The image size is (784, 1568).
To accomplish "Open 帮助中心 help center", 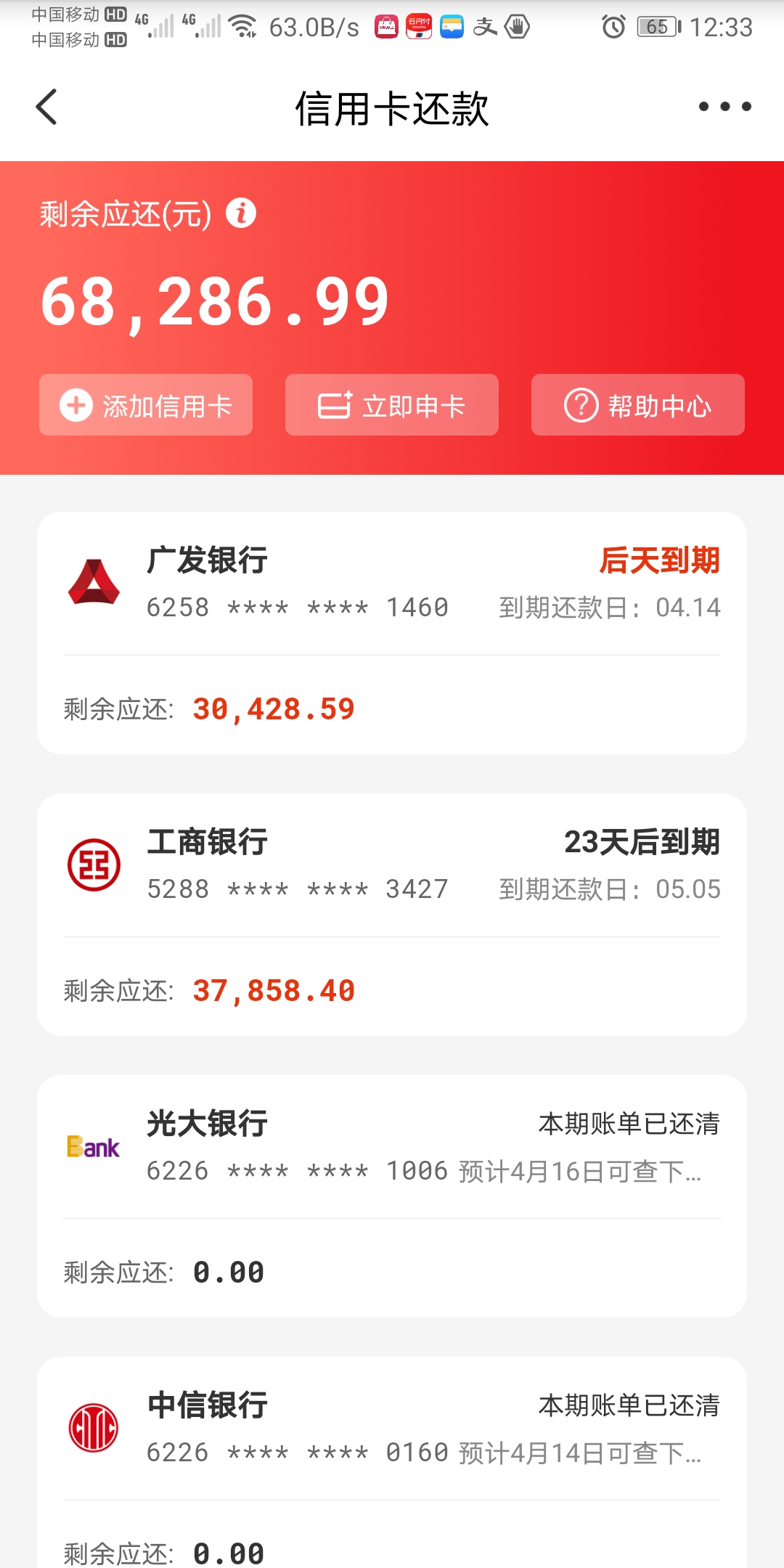I will click(638, 405).
